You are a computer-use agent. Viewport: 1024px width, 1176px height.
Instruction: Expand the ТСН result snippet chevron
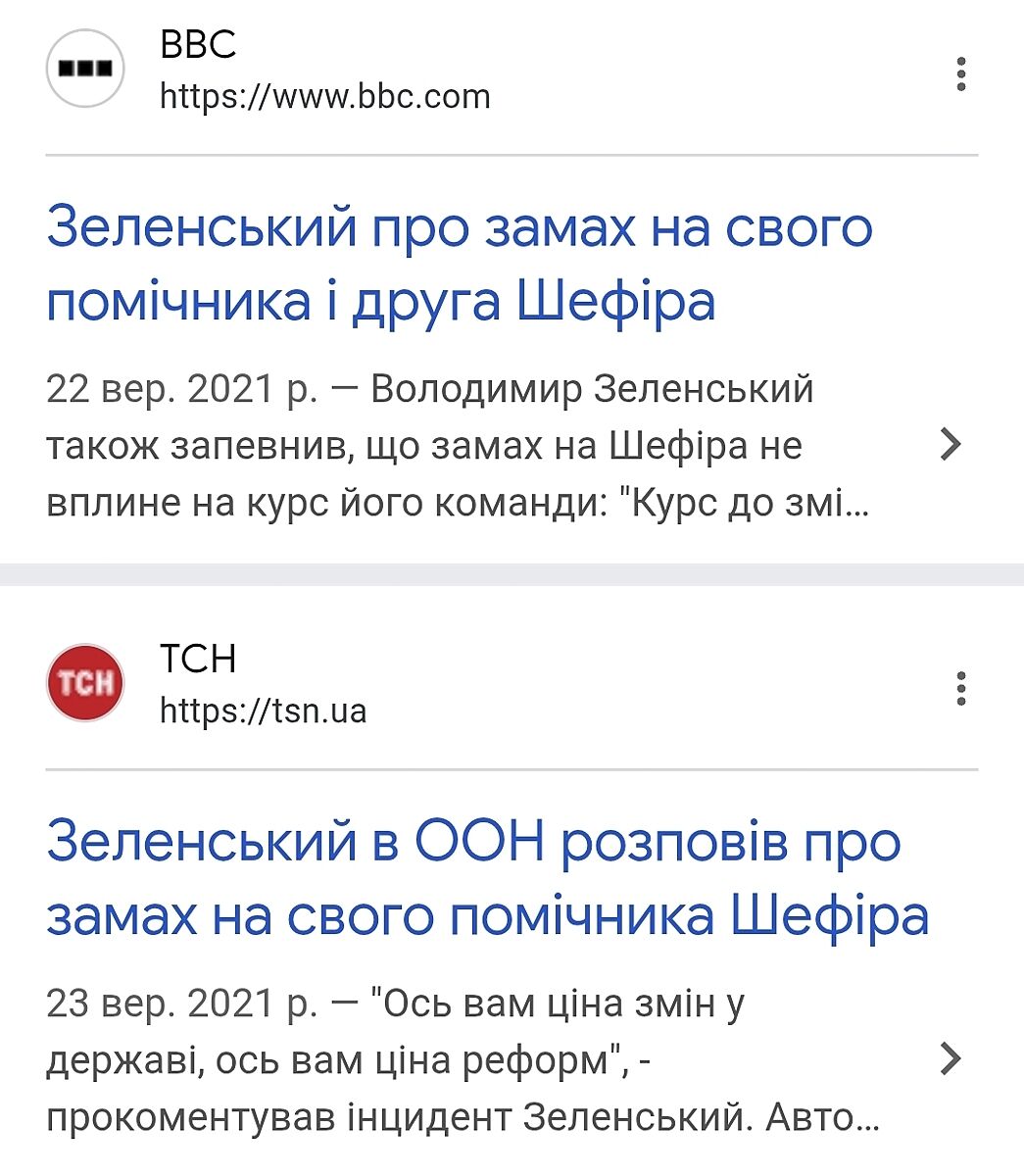(x=950, y=1059)
